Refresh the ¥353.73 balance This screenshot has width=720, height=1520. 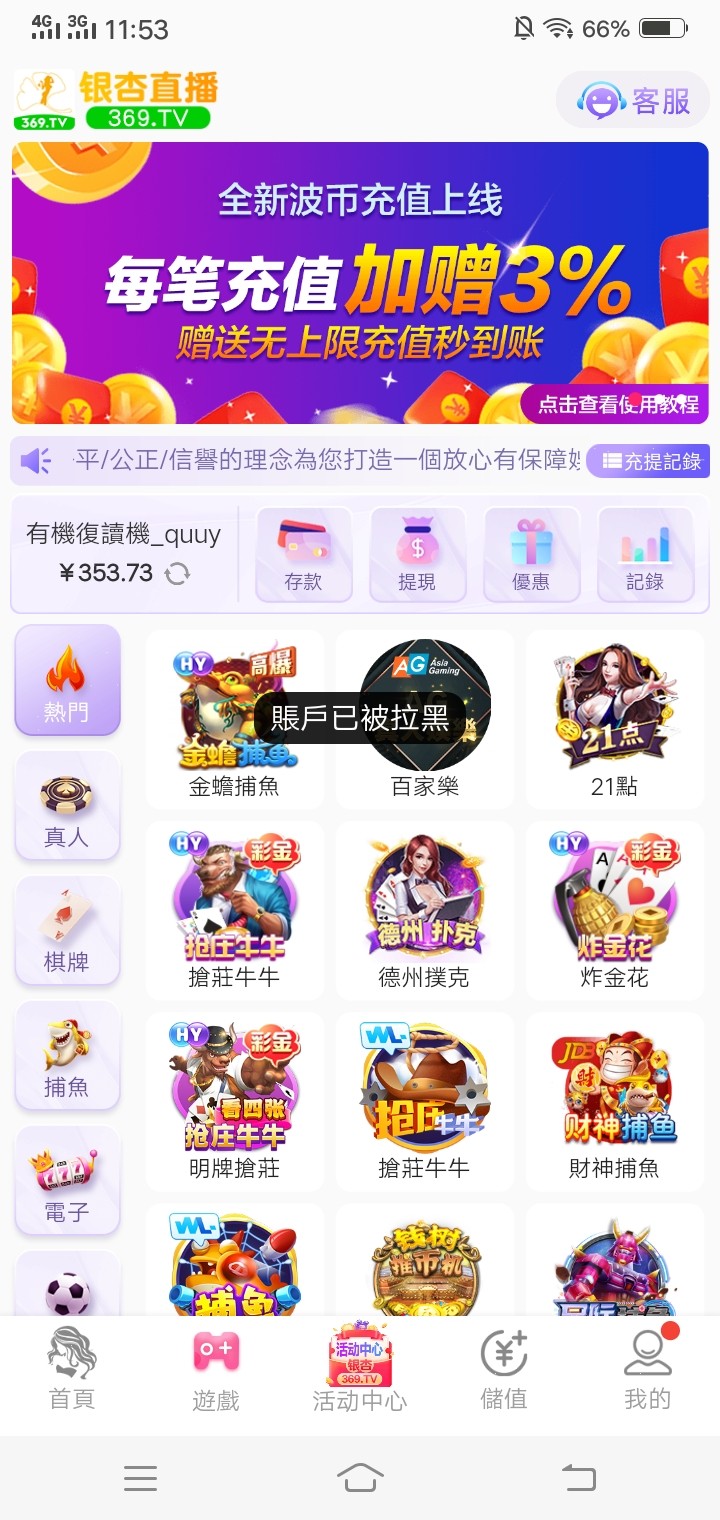click(x=178, y=574)
